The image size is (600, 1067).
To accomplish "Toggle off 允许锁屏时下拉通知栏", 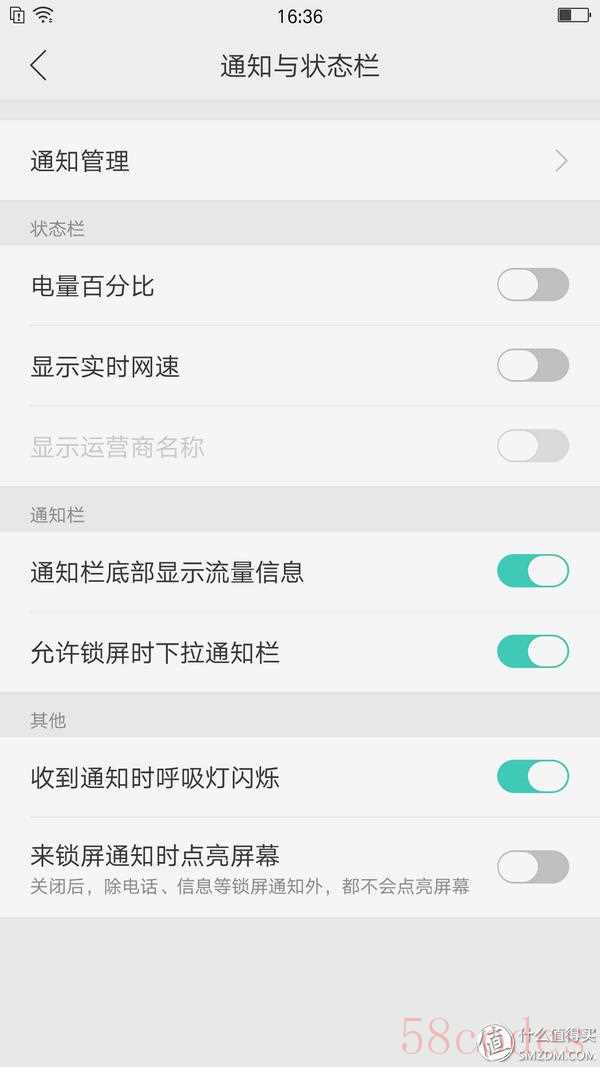I will pos(533,651).
